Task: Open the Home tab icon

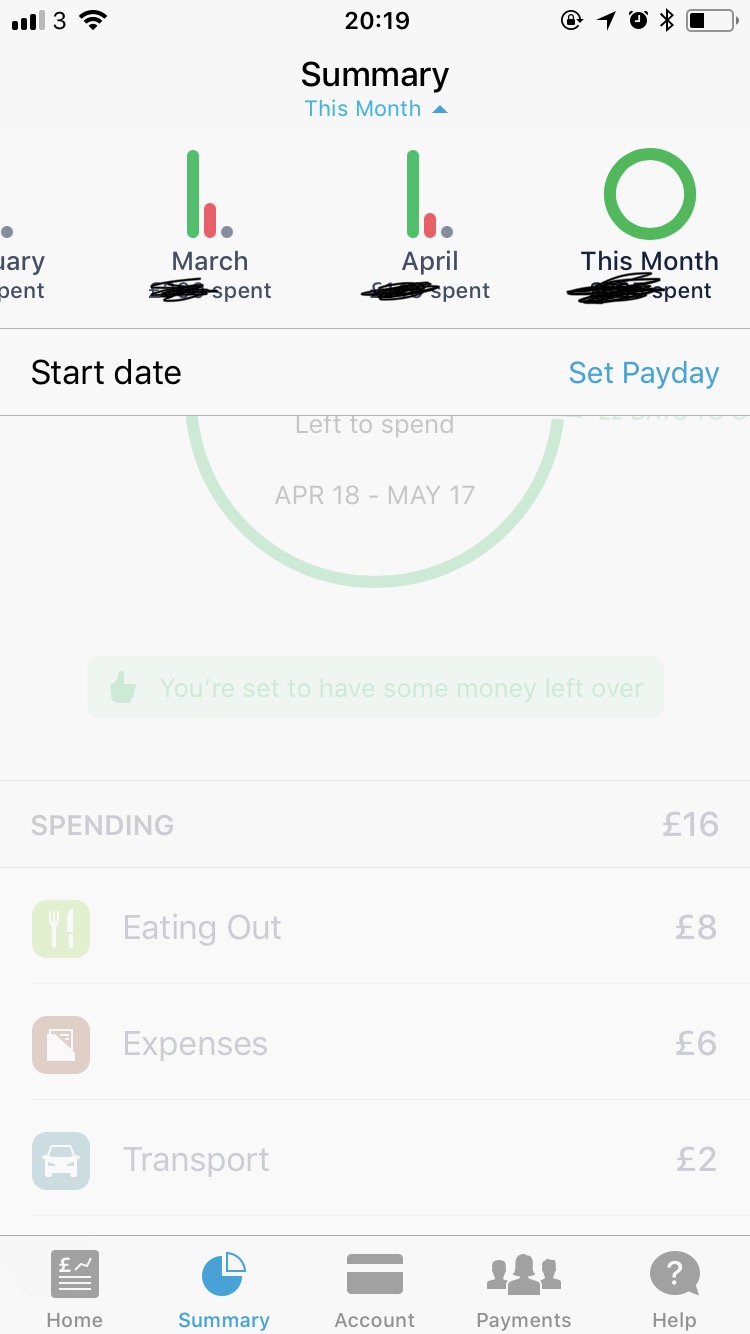Action: [74, 1274]
